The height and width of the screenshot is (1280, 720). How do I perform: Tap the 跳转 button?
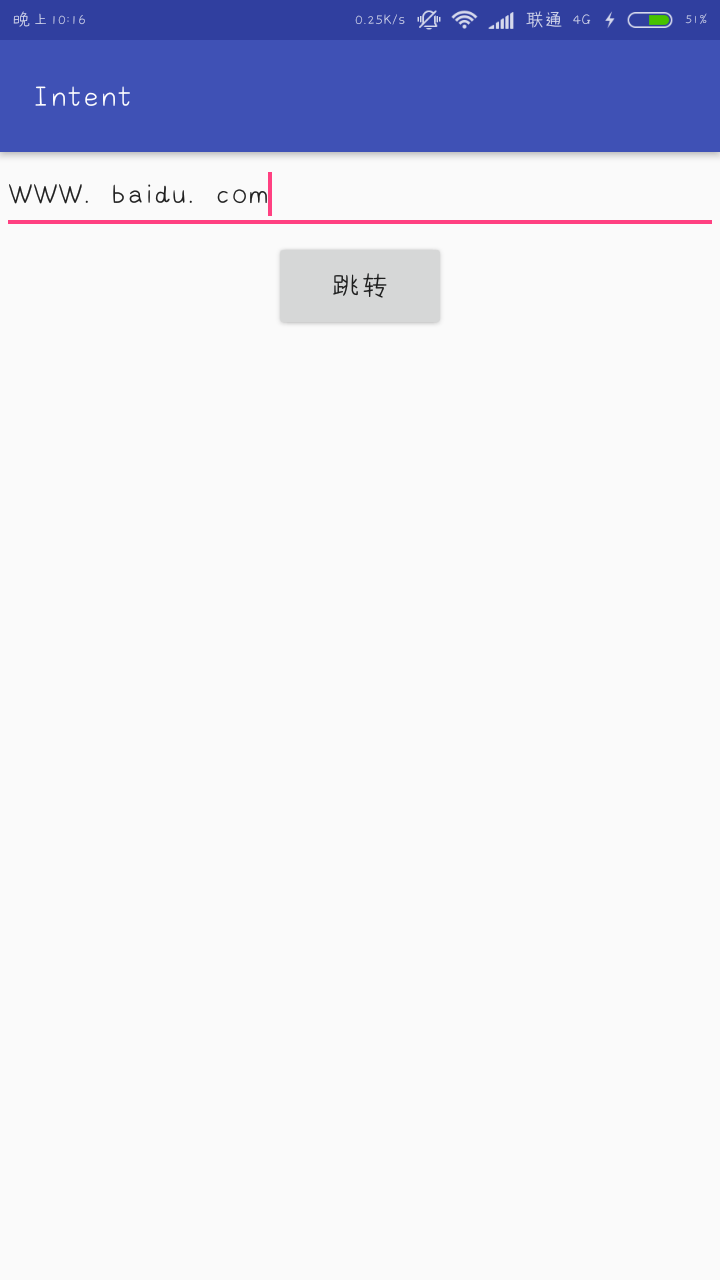(x=360, y=286)
